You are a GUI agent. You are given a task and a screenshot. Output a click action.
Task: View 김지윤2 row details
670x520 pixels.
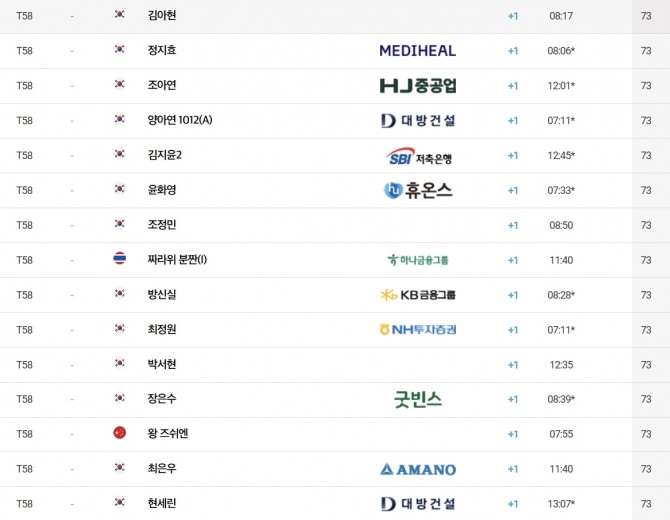coord(335,156)
